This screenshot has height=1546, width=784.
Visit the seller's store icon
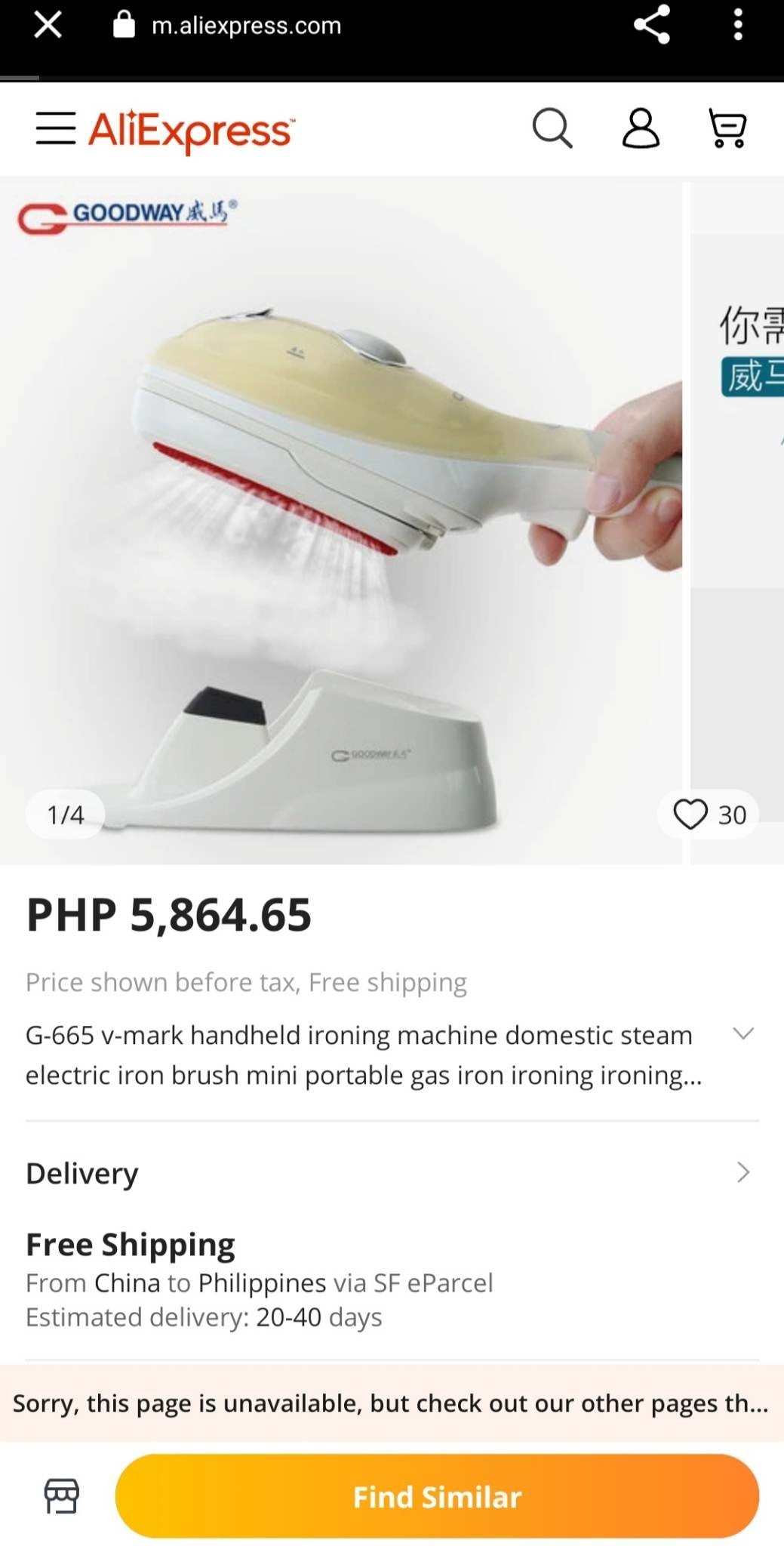62,1496
